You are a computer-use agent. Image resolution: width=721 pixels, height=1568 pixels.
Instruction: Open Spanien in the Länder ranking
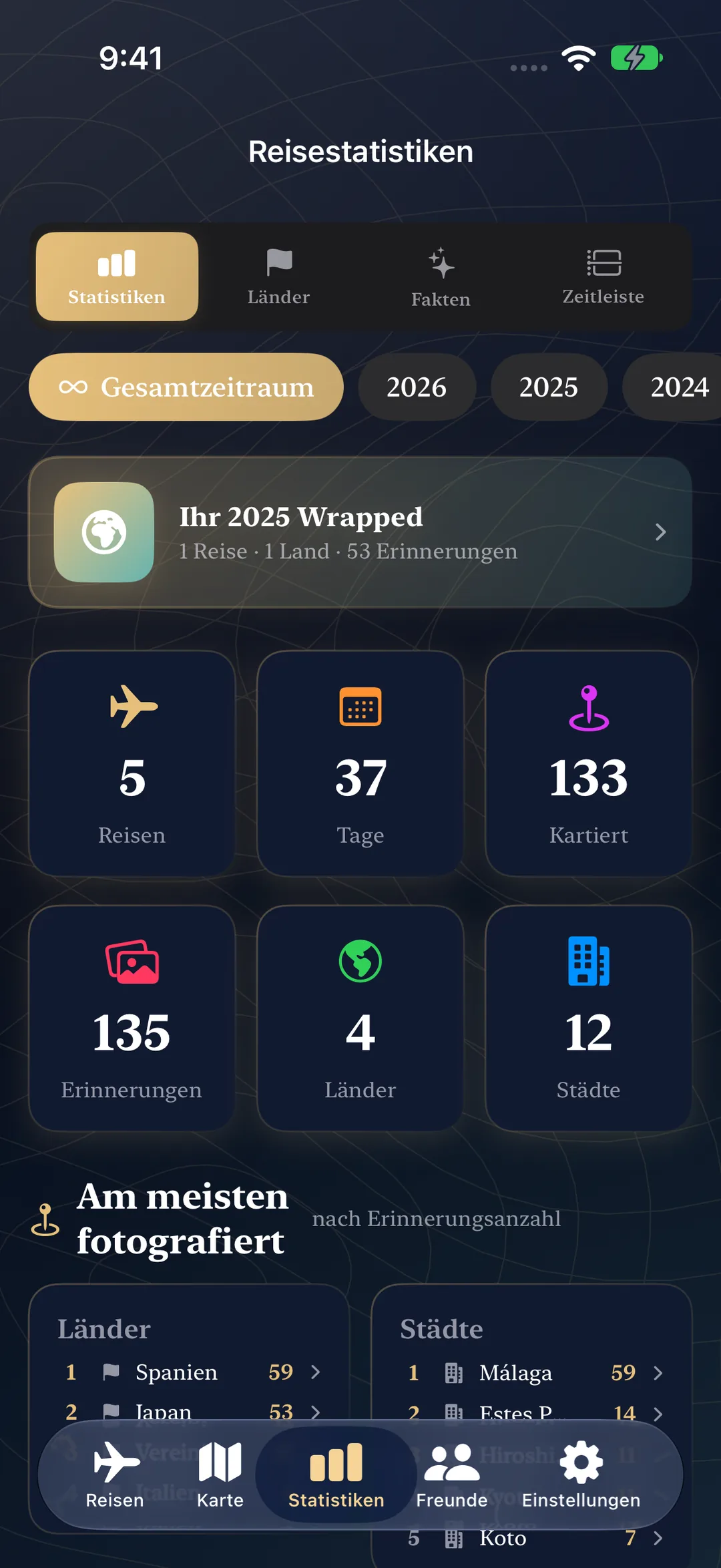tap(193, 1372)
